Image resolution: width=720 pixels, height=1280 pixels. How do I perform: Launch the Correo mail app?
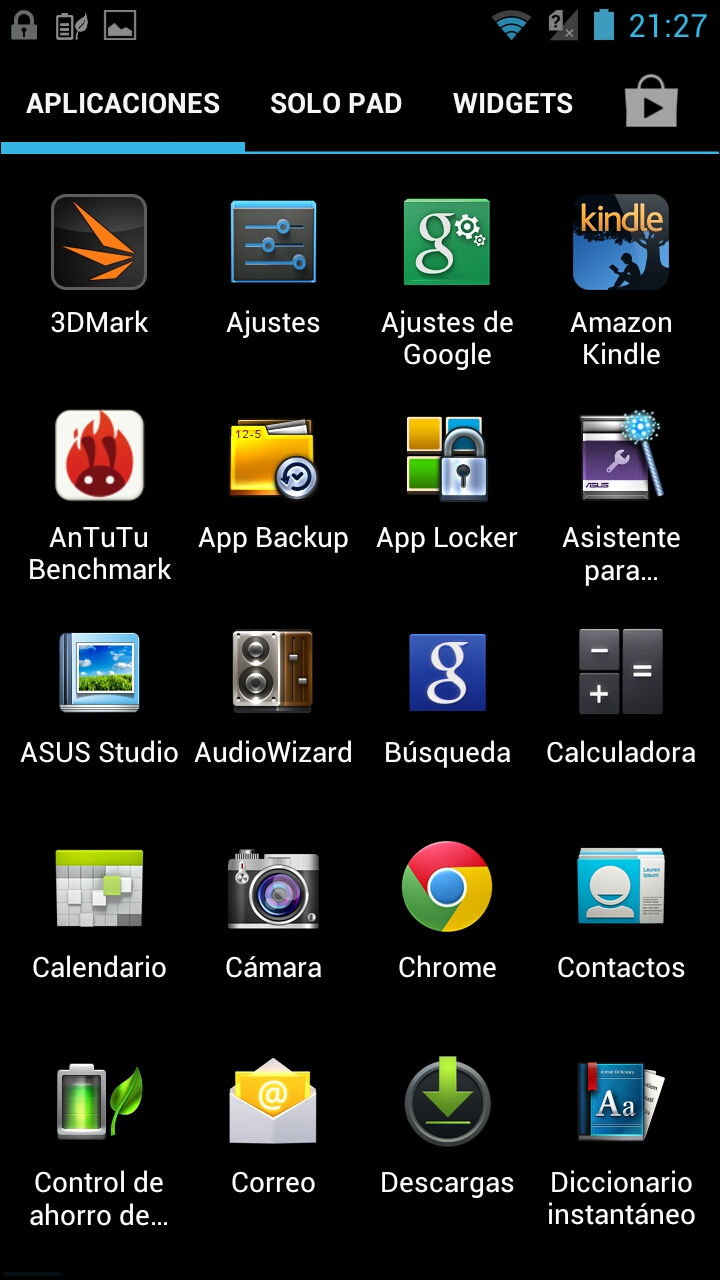[x=273, y=1102]
